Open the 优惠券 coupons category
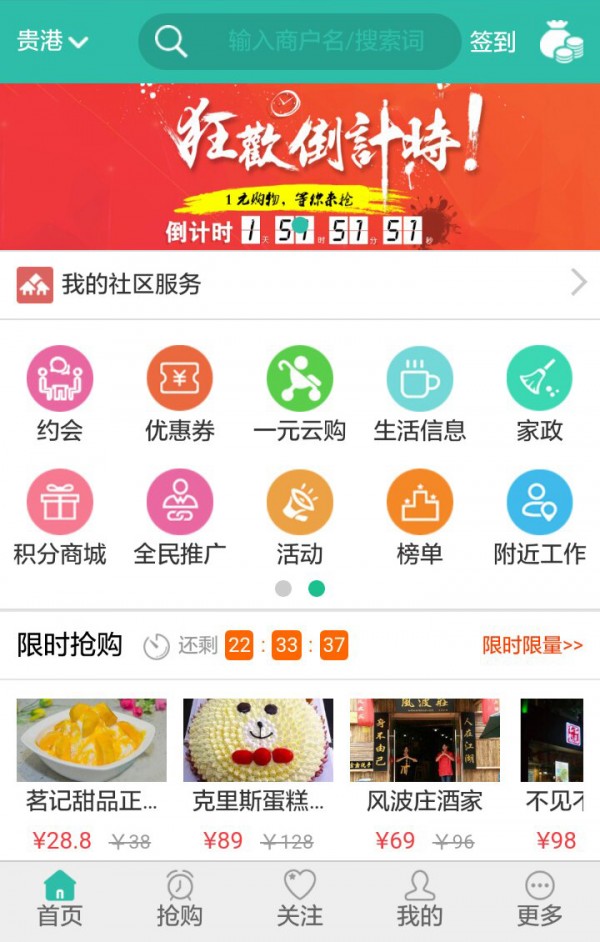 (180, 393)
